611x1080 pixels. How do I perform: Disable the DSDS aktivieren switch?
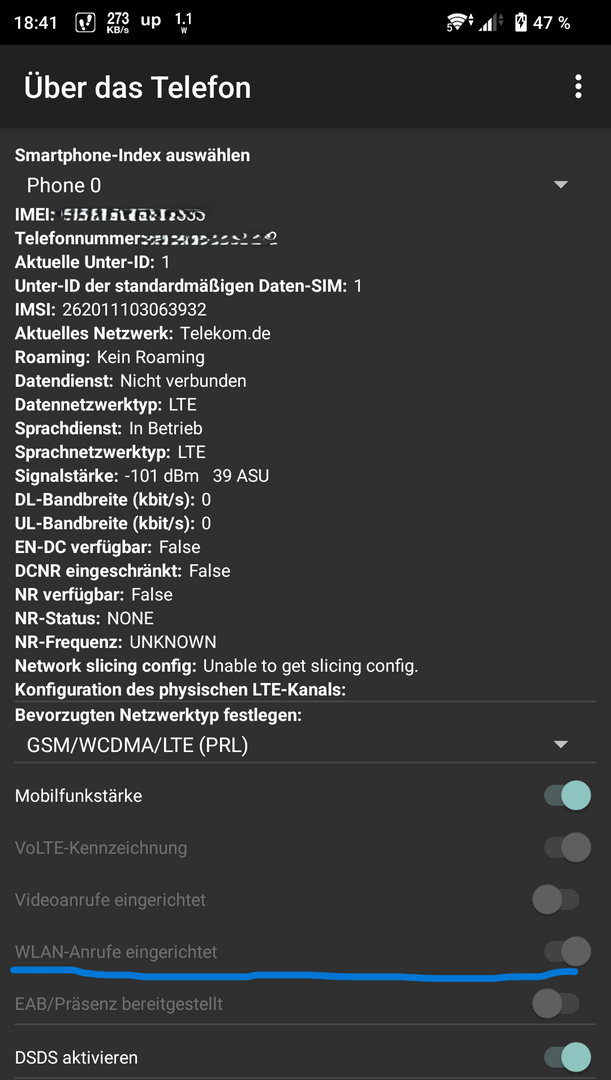pyautogui.click(x=566, y=1057)
